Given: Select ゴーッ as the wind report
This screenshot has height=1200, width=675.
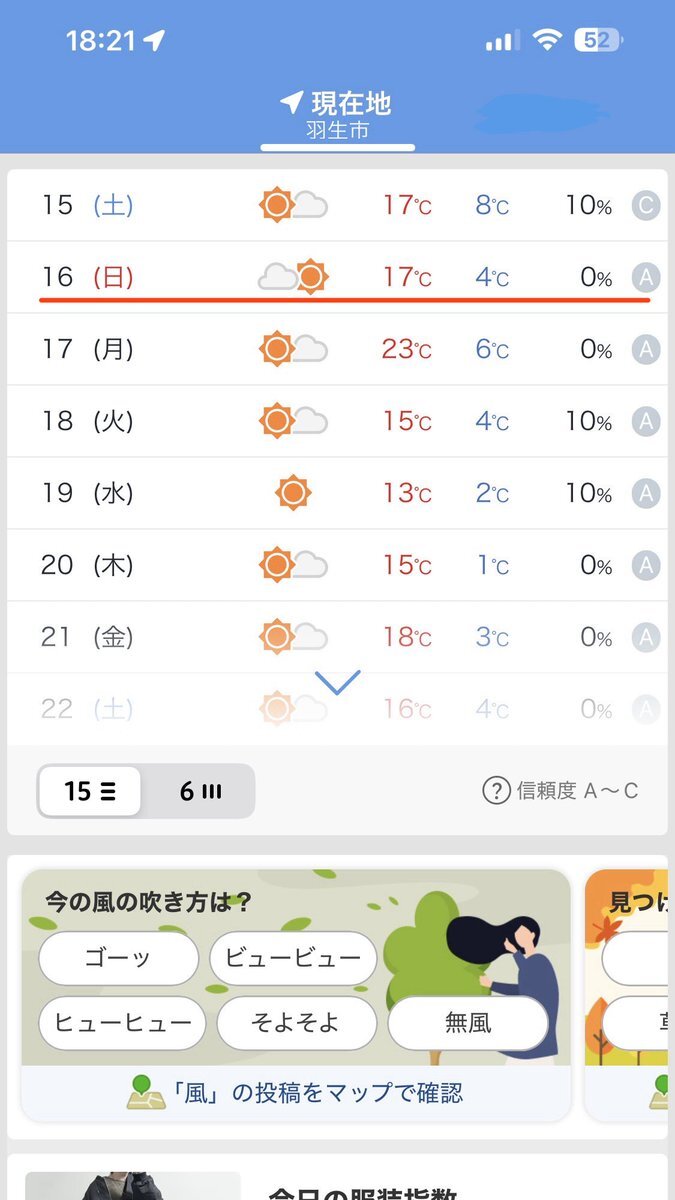Looking at the screenshot, I should click(x=118, y=958).
